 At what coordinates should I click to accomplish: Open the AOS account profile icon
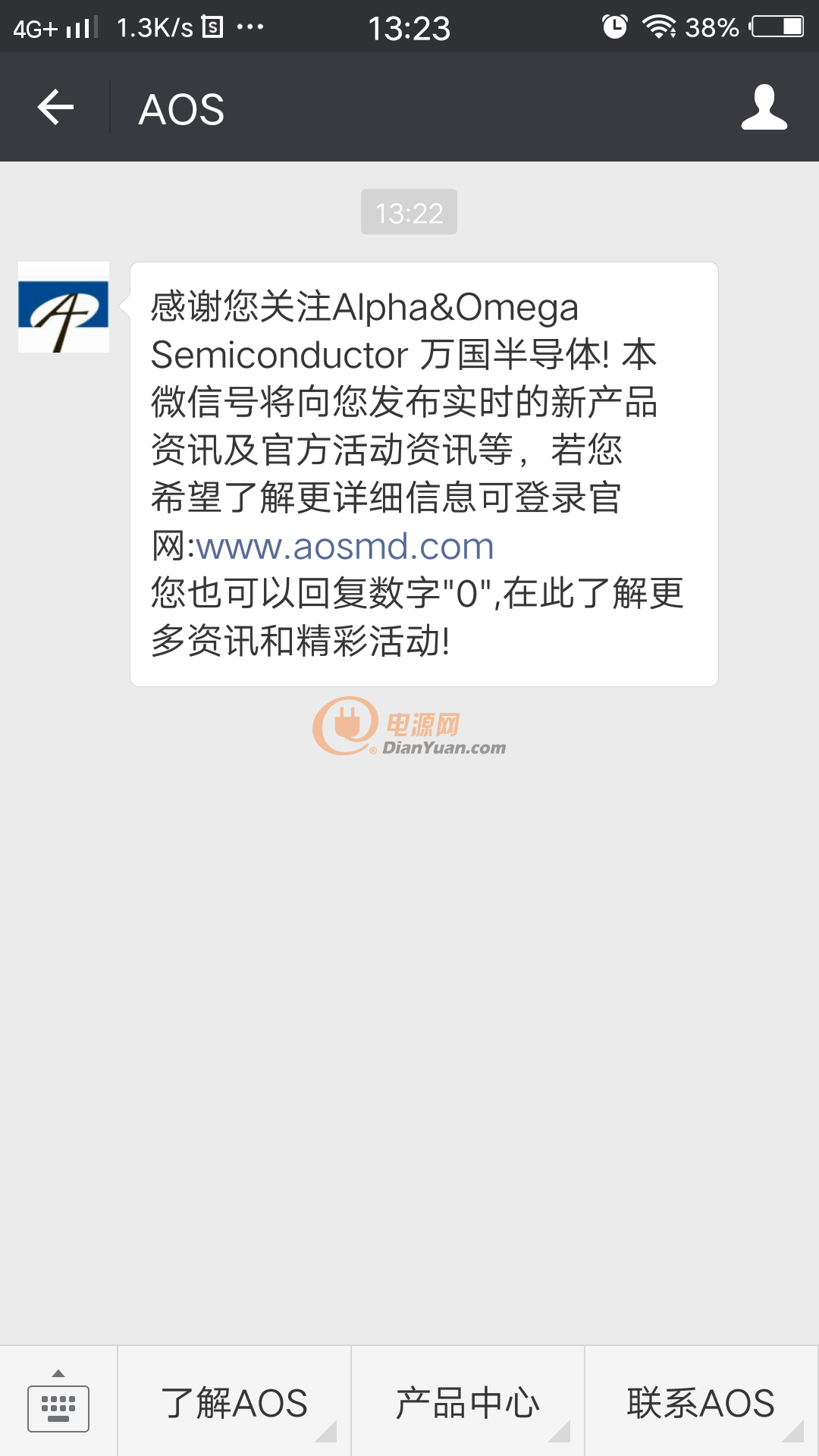pos(764,108)
